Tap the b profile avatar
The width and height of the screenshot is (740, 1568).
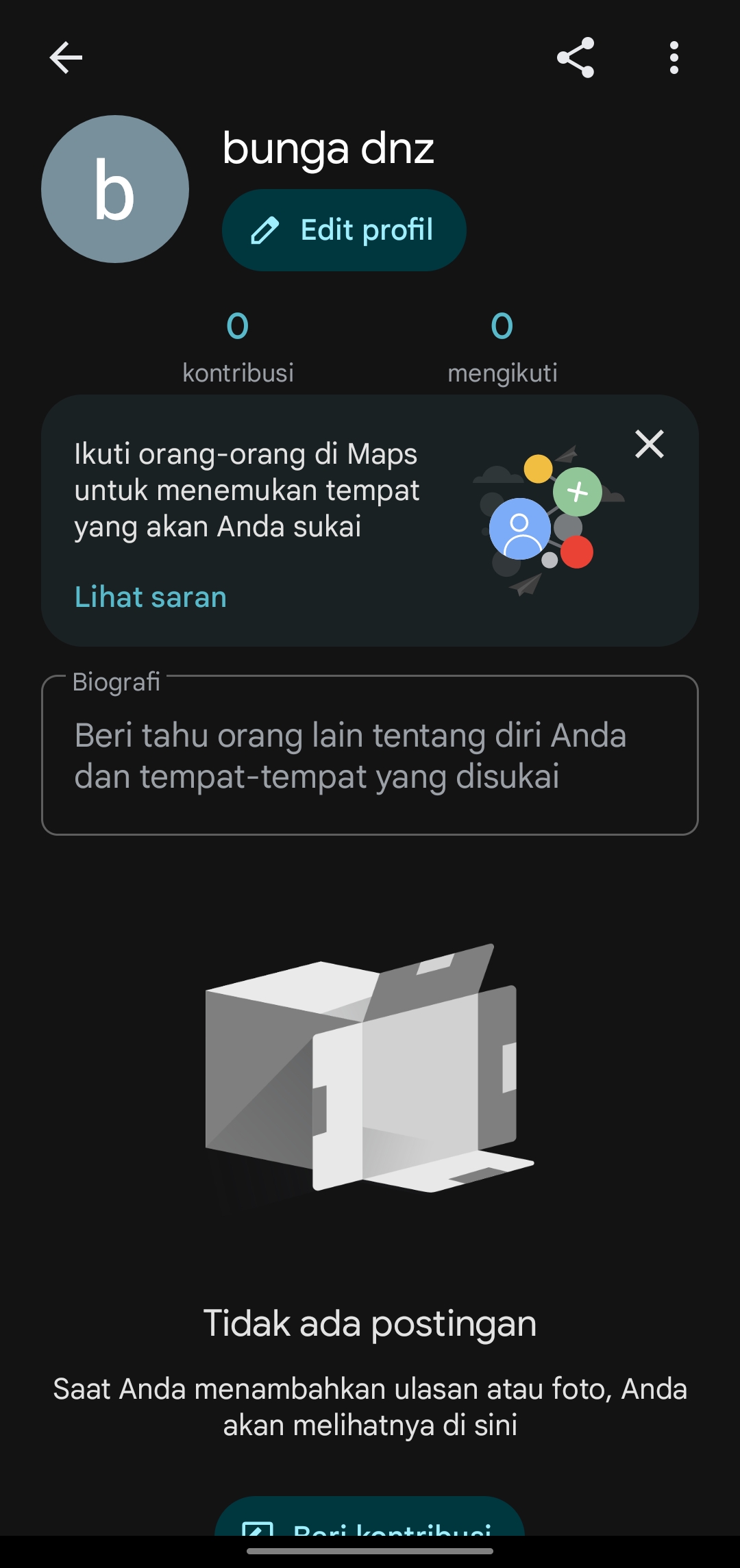coord(115,189)
